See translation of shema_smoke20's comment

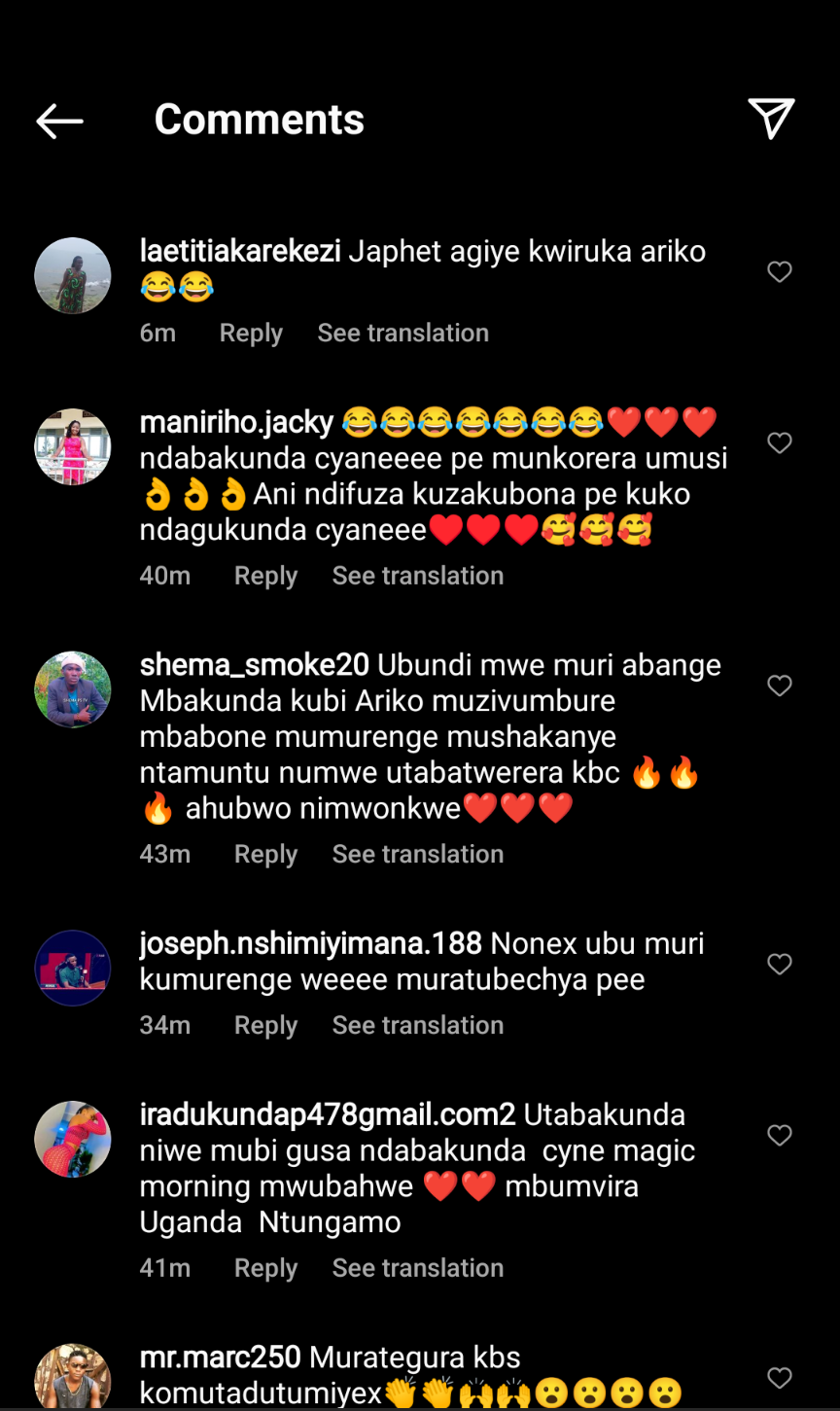(418, 854)
